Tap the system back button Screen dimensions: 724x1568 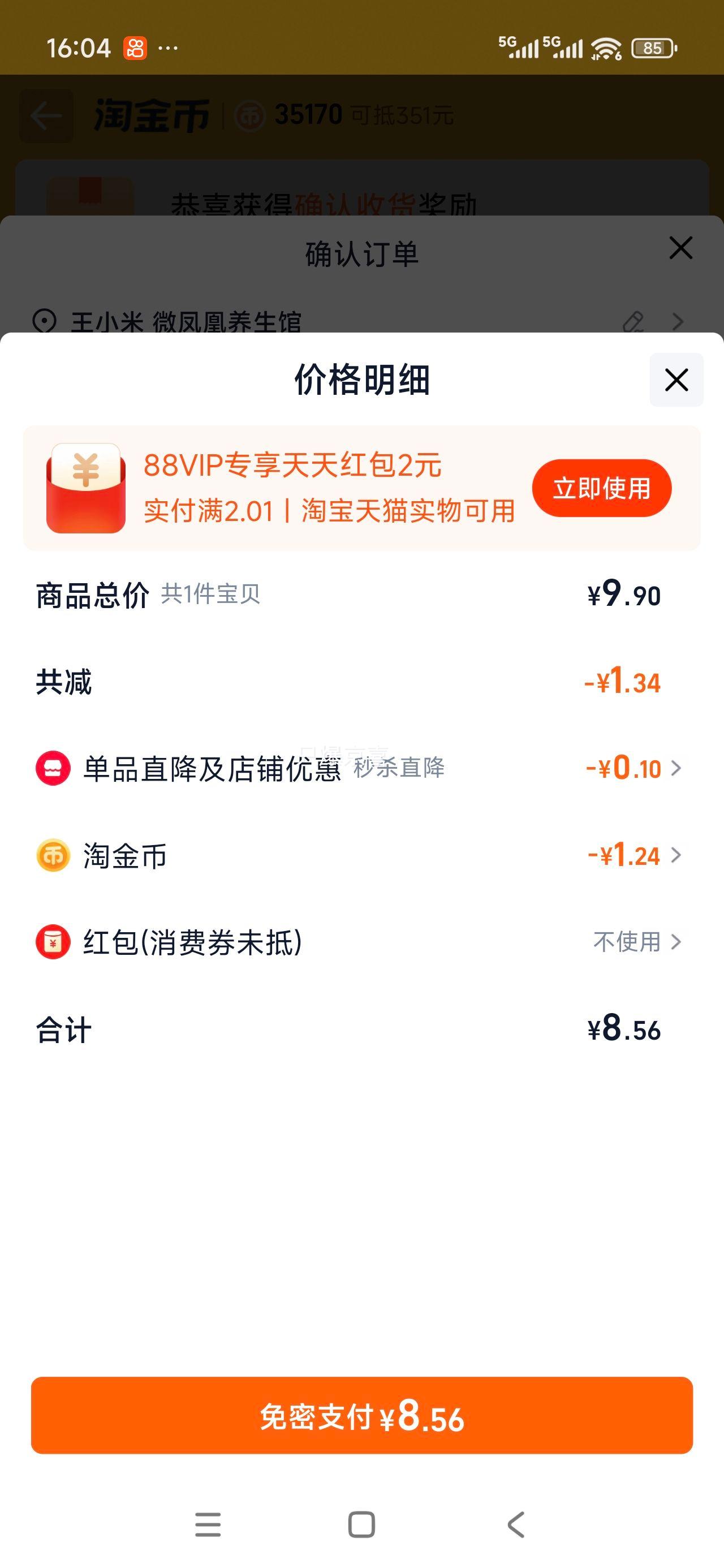(x=515, y=1525)
